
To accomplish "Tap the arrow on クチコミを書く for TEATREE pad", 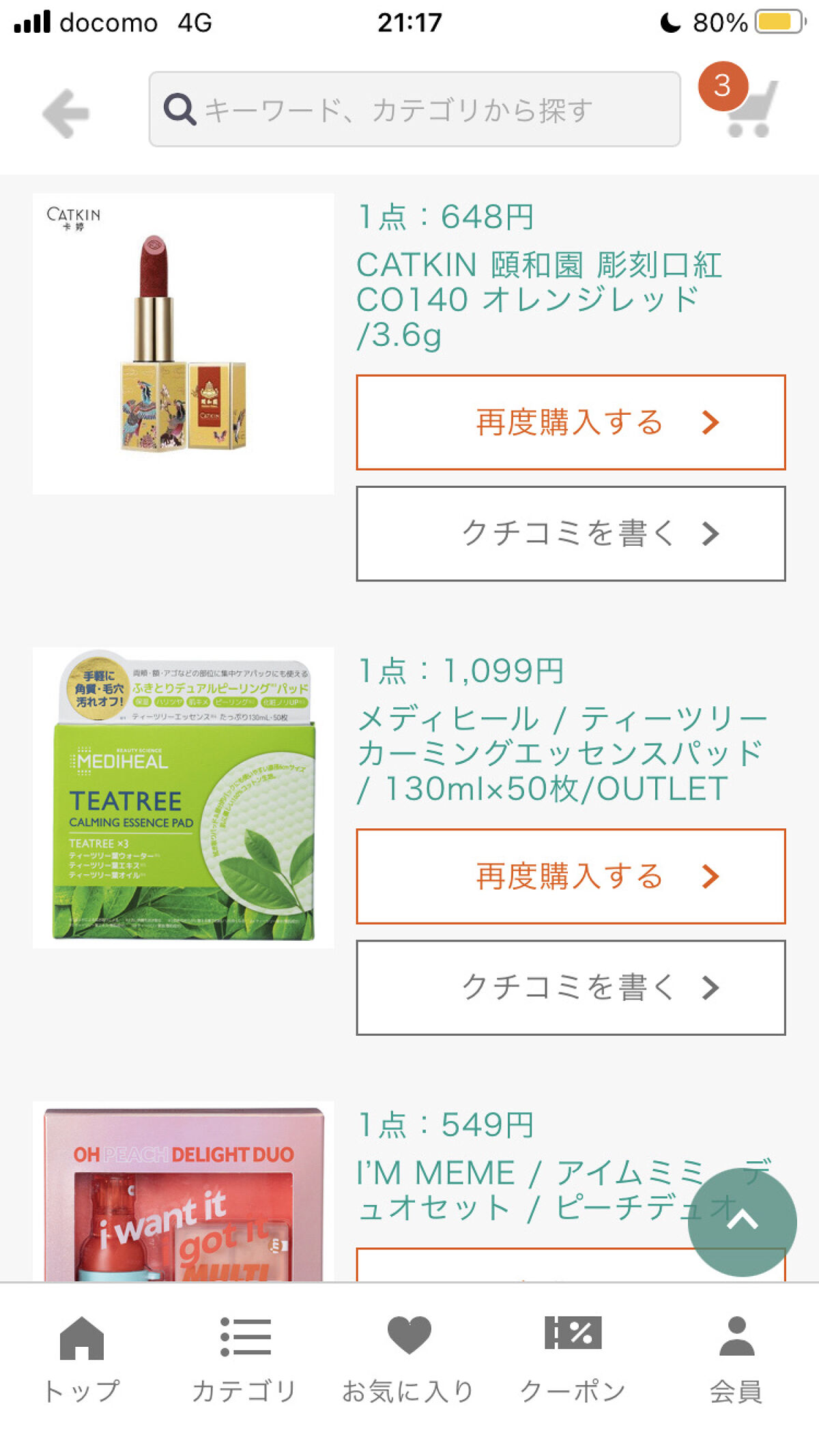I will 710,985.
